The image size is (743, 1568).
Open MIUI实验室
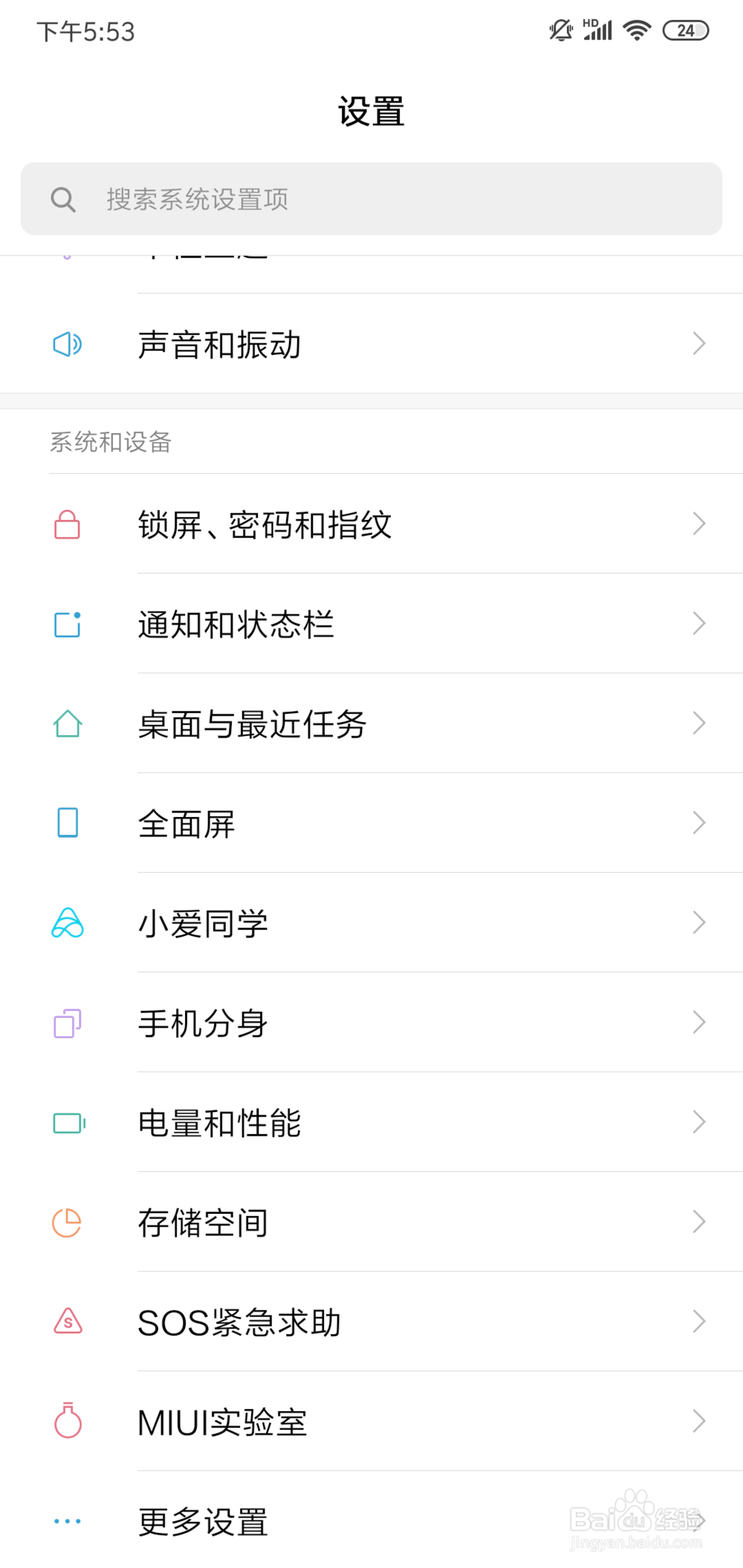371,1421
